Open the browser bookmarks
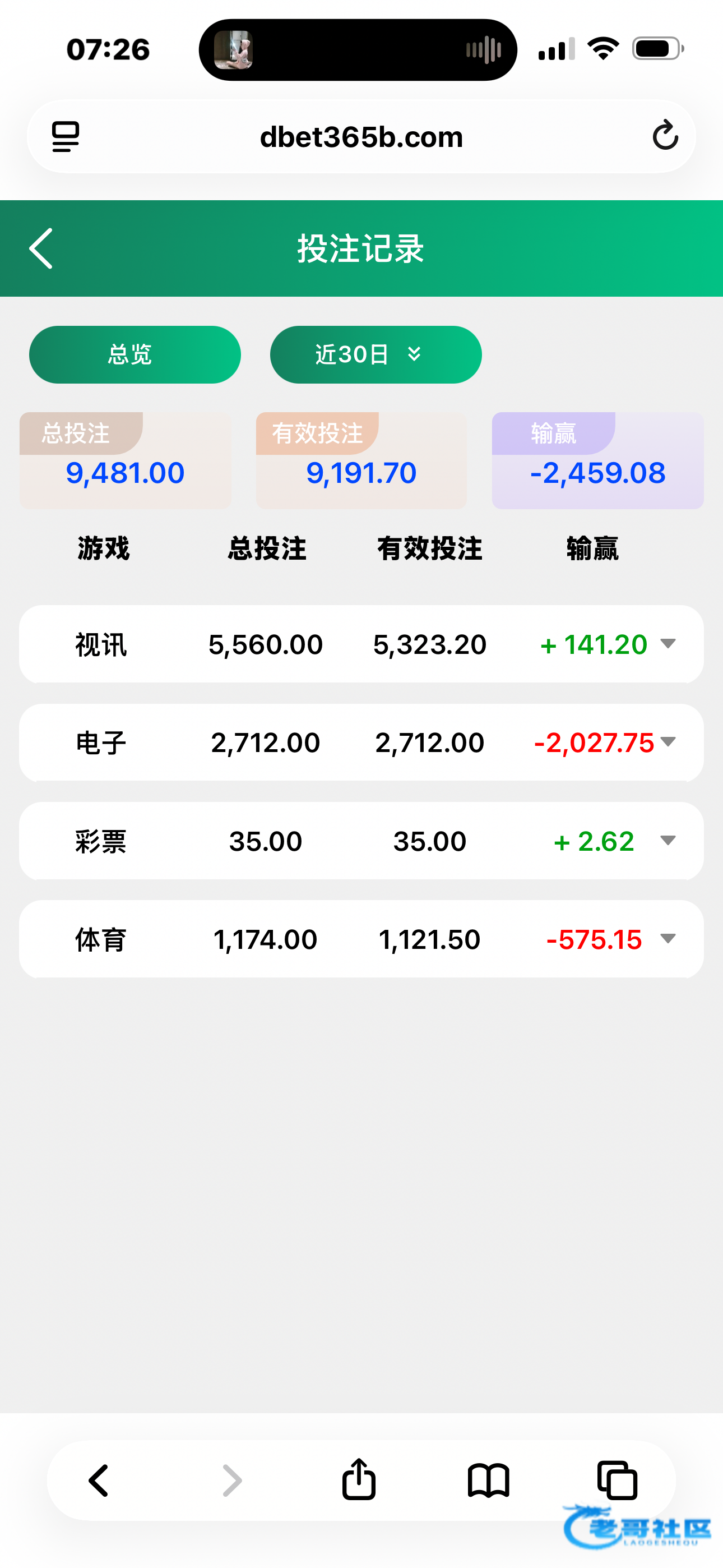The height and width of the screenshot is (1568, 723). pyautogui.click(x=488, y=1481)
